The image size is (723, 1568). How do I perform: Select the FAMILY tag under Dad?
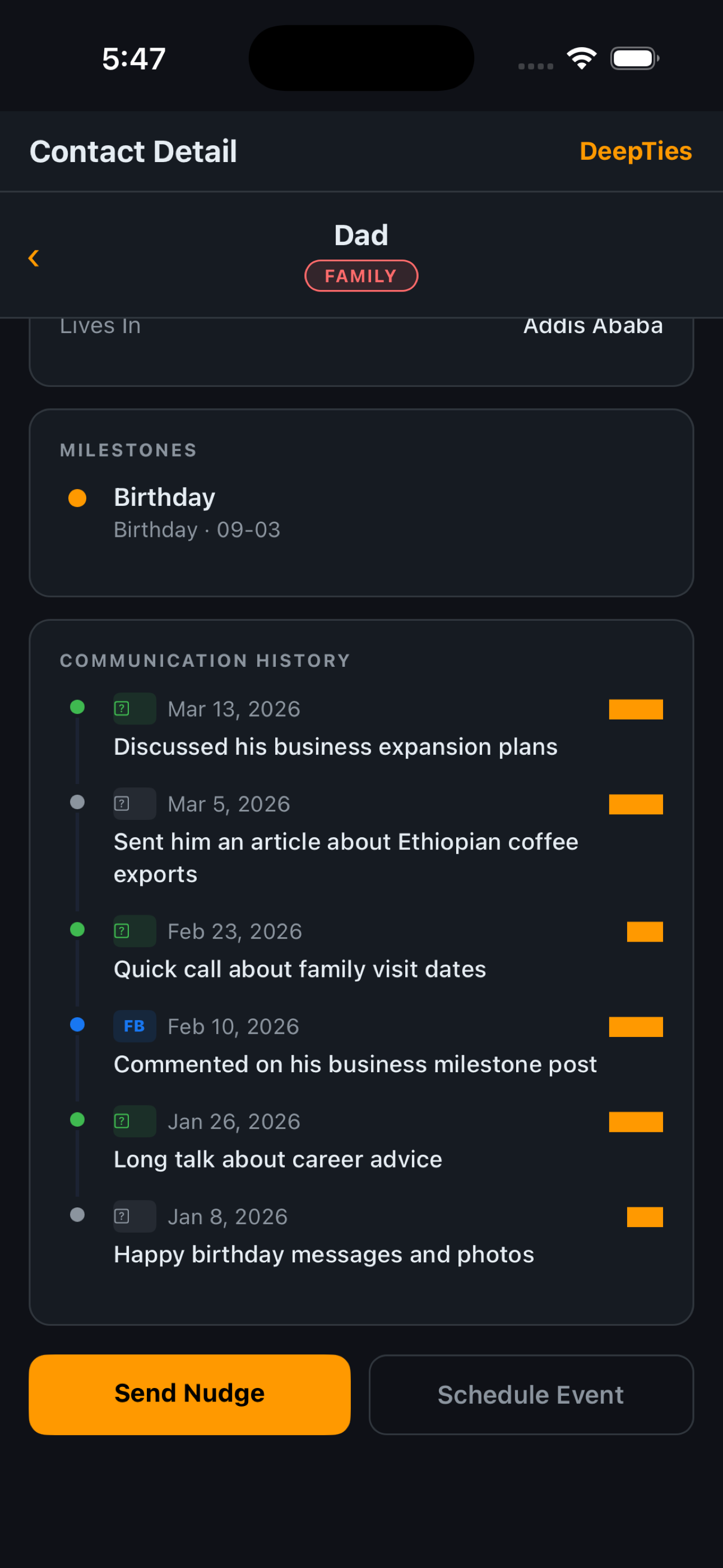point(361,275)
